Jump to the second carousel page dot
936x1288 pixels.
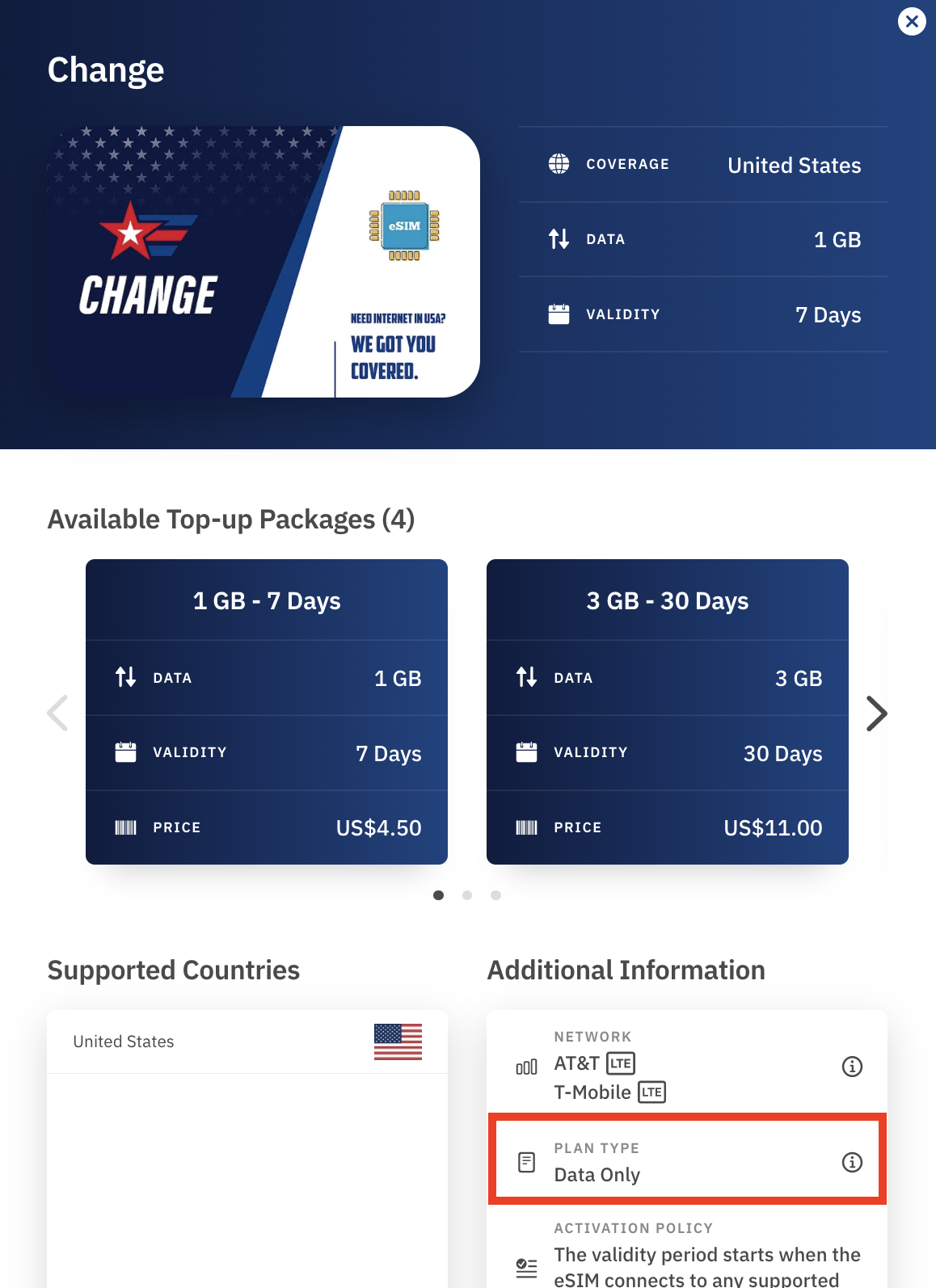tap(467, 895)
